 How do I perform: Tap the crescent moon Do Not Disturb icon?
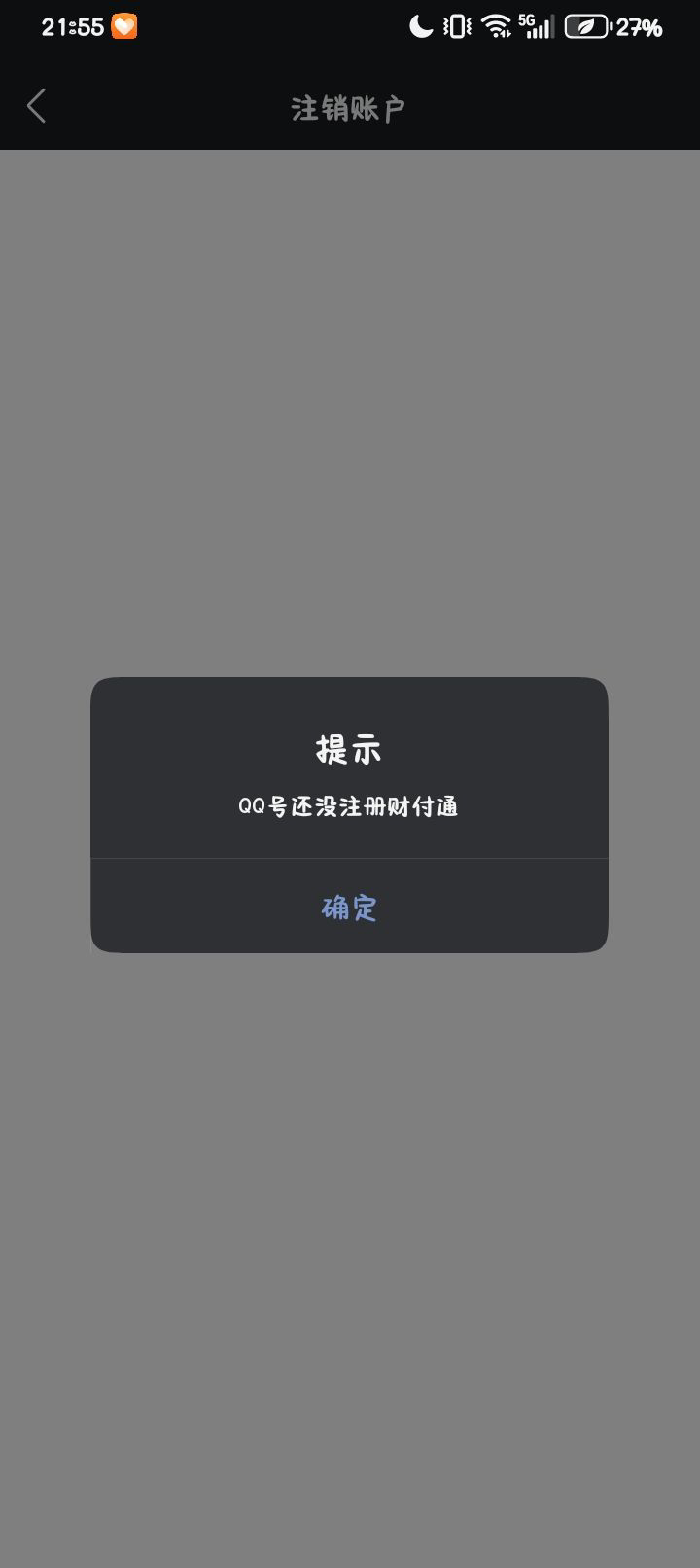[x=420, y=26]
